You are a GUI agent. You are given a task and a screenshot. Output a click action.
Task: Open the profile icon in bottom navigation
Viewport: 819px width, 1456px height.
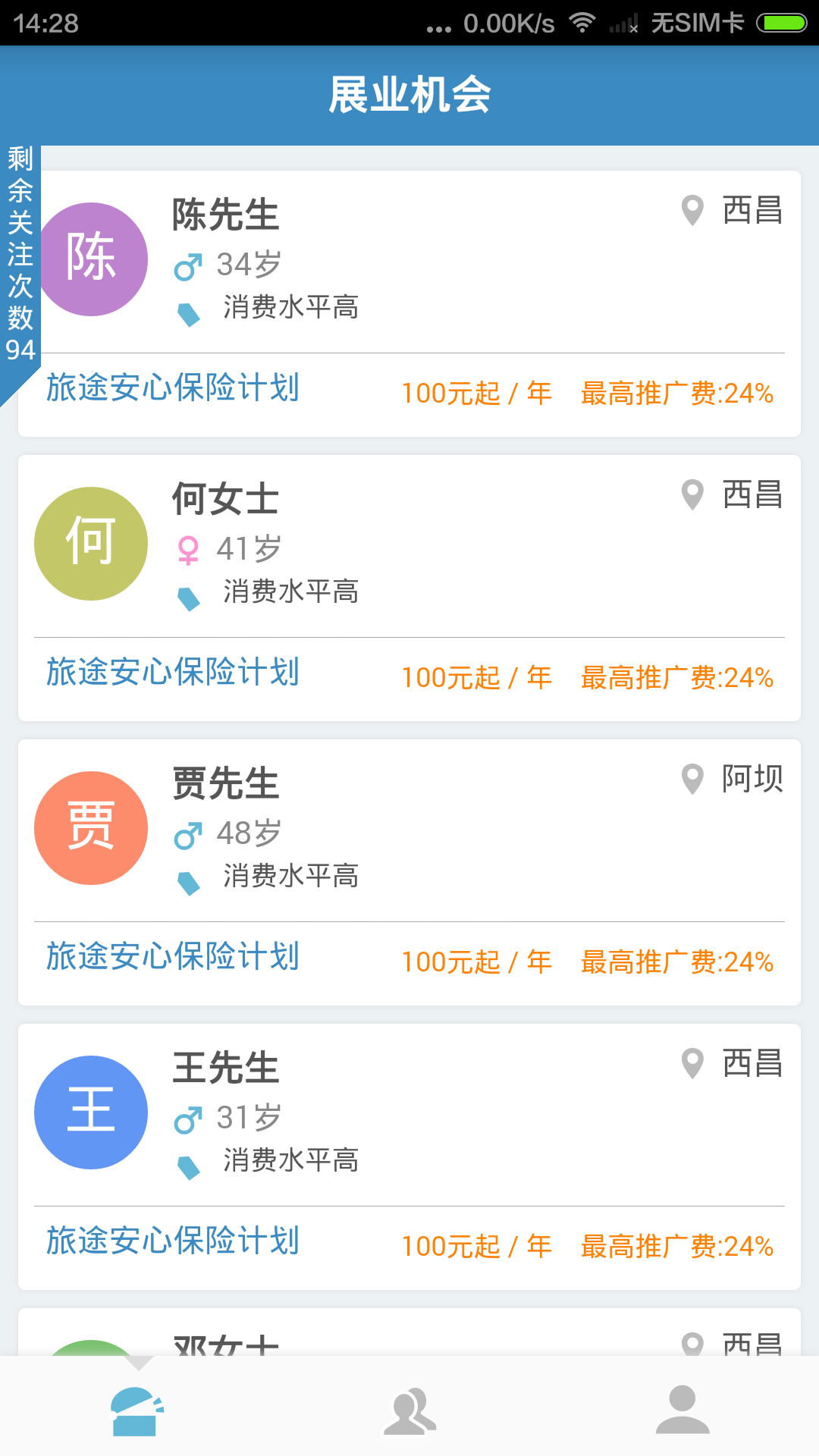(682, 1410)
